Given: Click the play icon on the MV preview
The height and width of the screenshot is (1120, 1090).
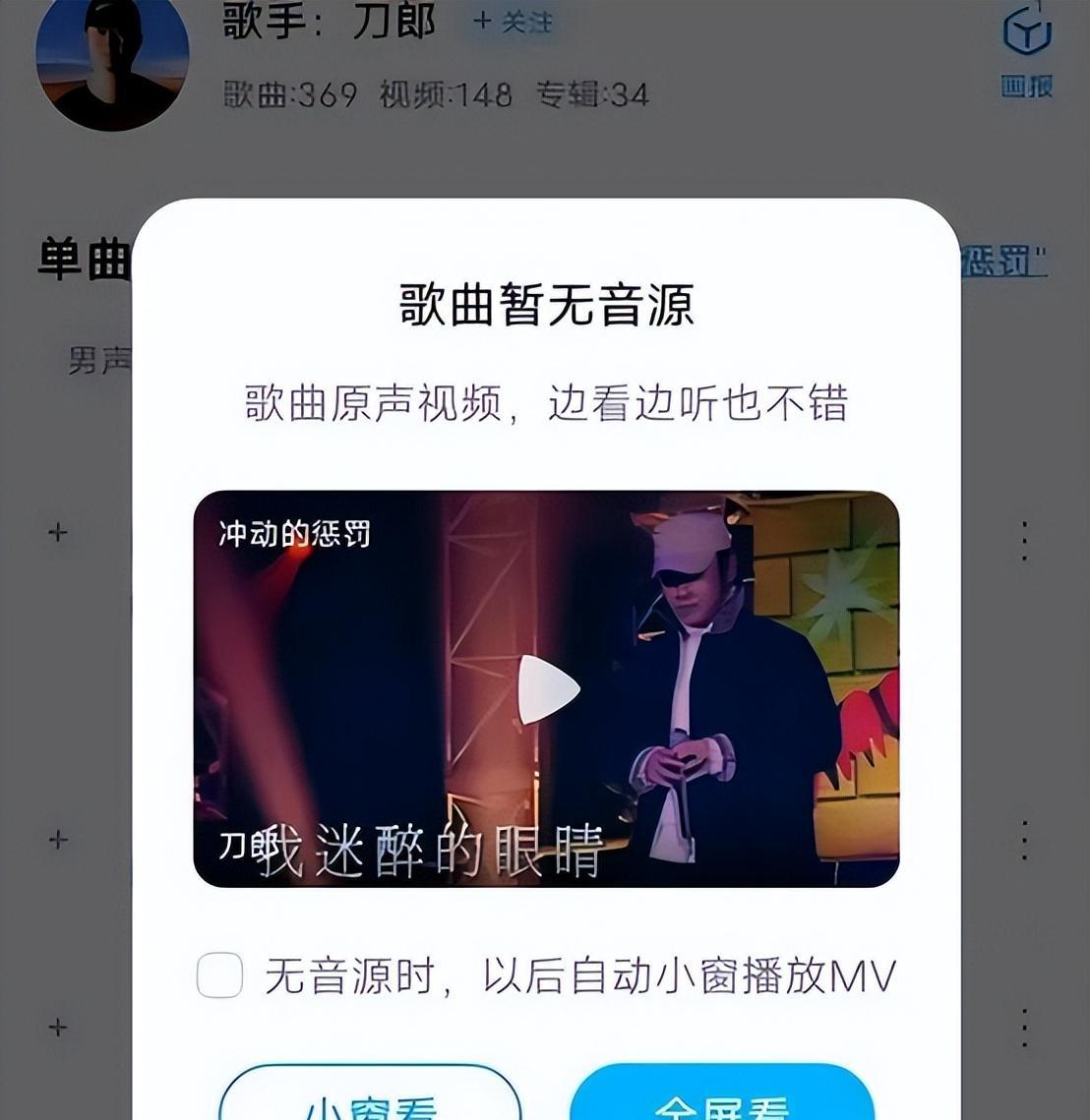Looking at the screenshot, I should tap(547, 688).
